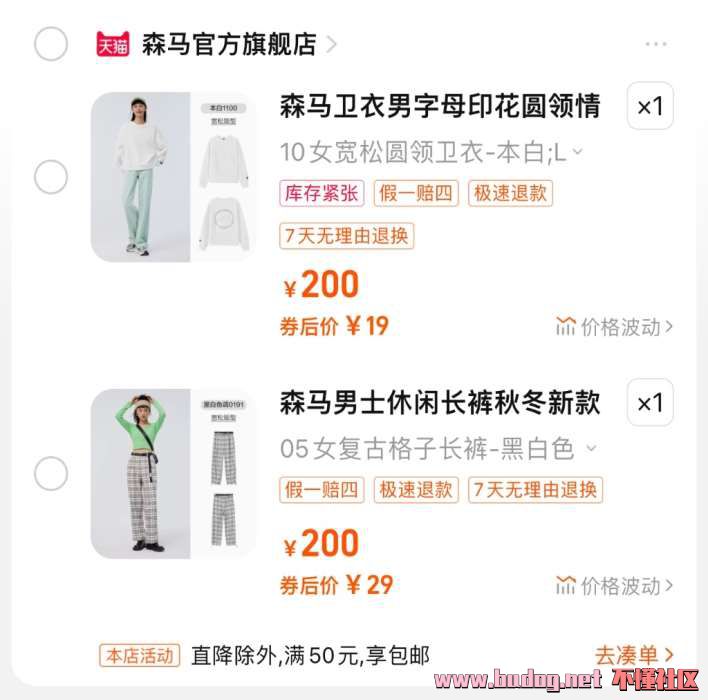The image size is (708, 700).
Task: Change quantity of the 森马卫衣 sweatshirt
Action: pyautogui.click(x=650, y=106)
